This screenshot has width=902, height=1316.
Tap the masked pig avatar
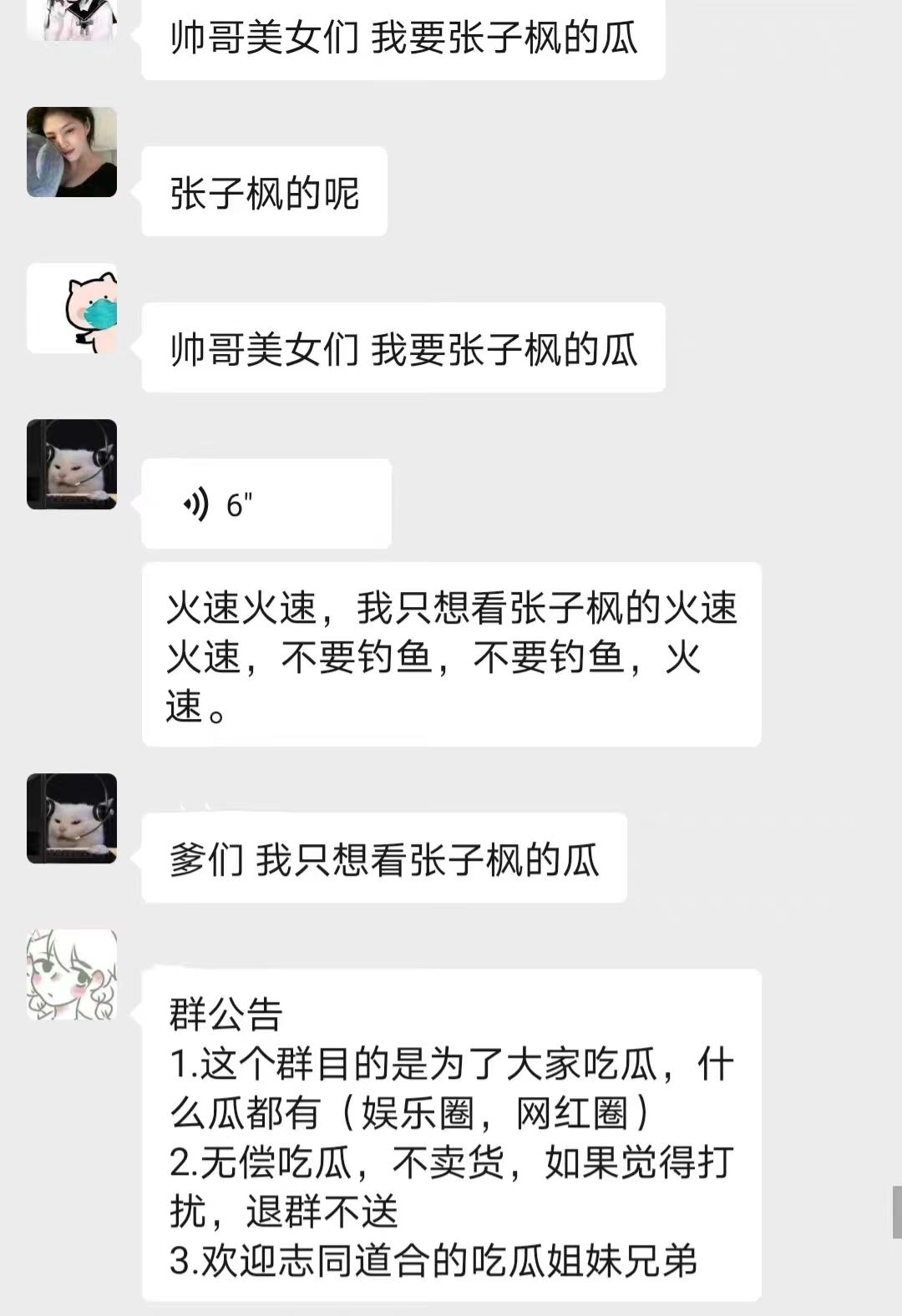tap(72, 308)
